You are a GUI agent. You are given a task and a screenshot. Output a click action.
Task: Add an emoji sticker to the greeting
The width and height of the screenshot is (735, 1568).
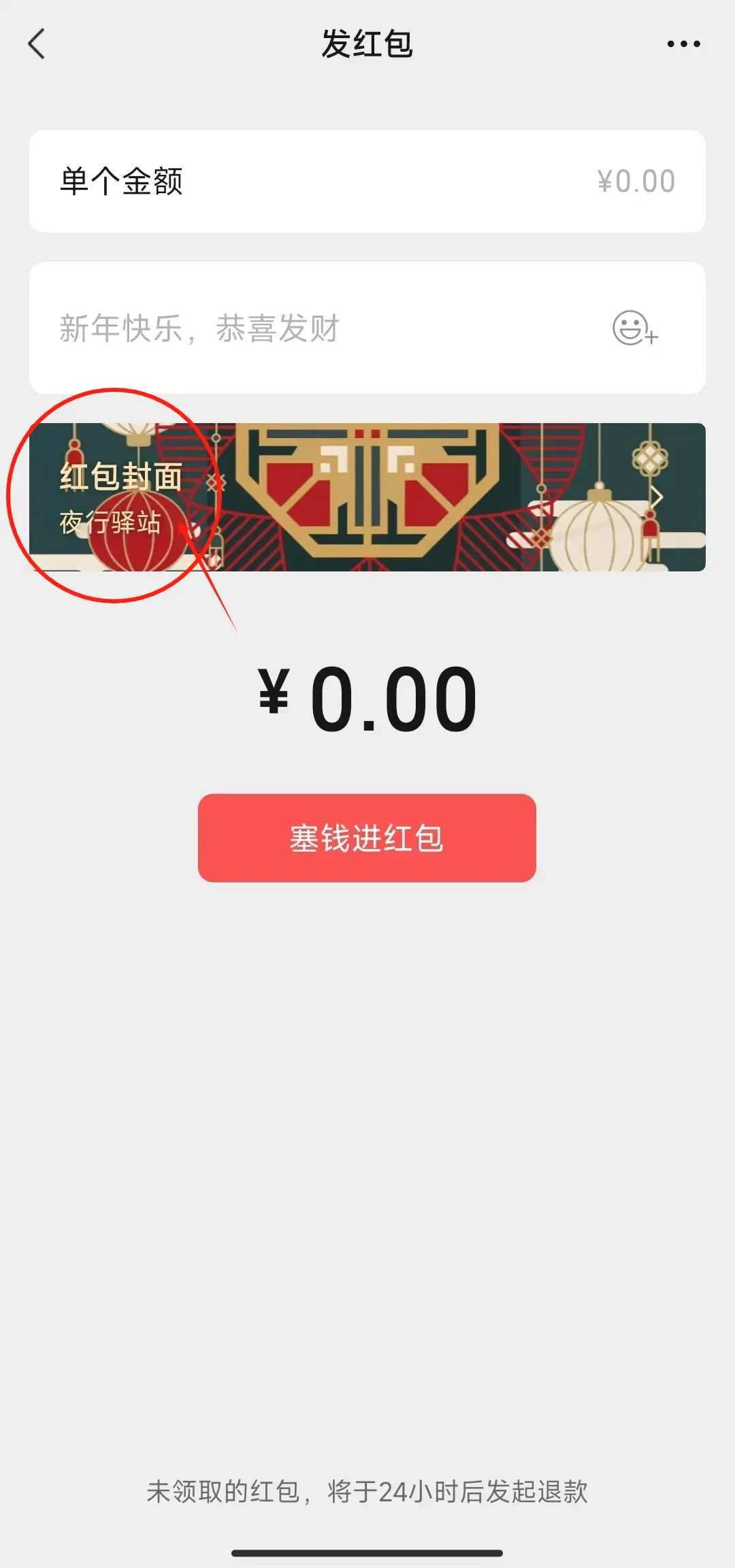(x=634, y=329)
